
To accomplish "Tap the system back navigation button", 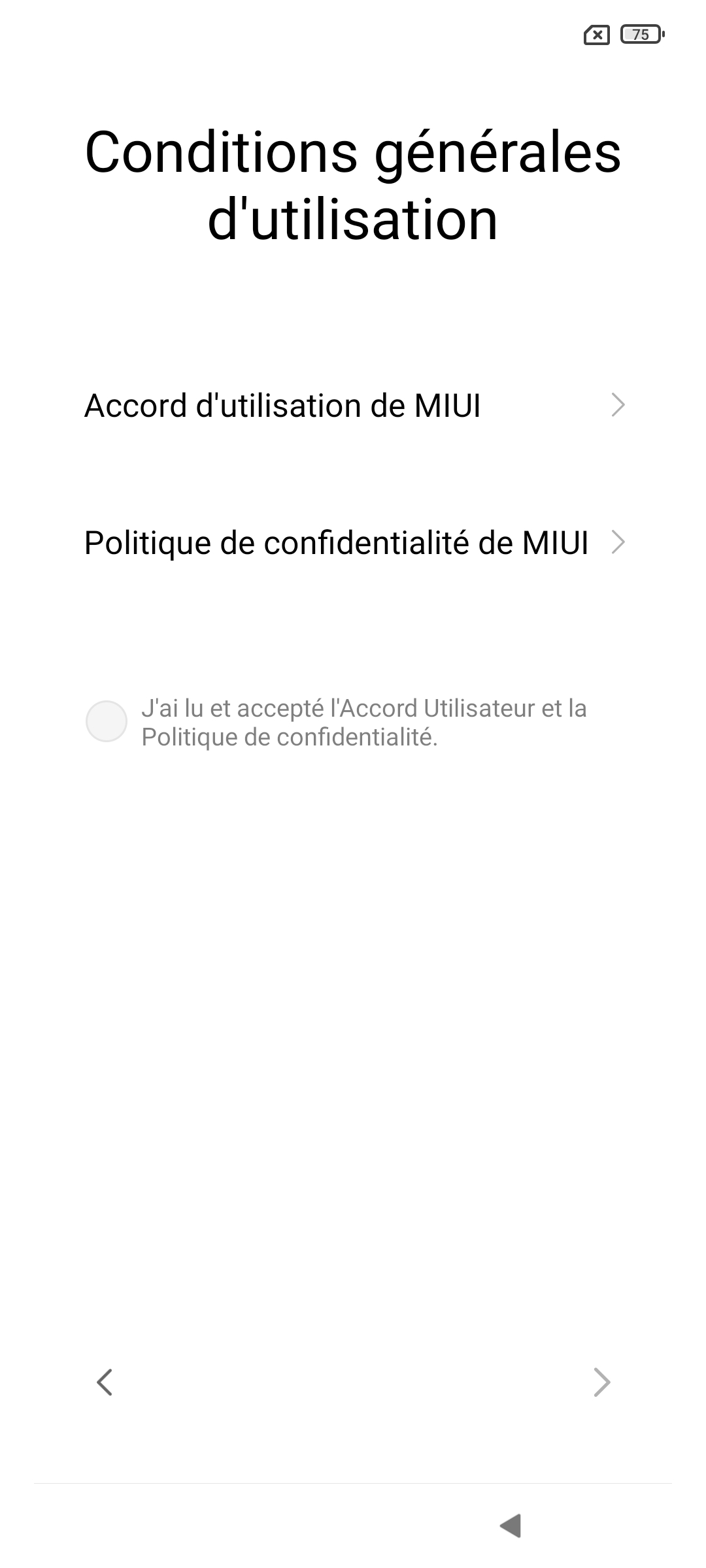I will pos(511,1526).
